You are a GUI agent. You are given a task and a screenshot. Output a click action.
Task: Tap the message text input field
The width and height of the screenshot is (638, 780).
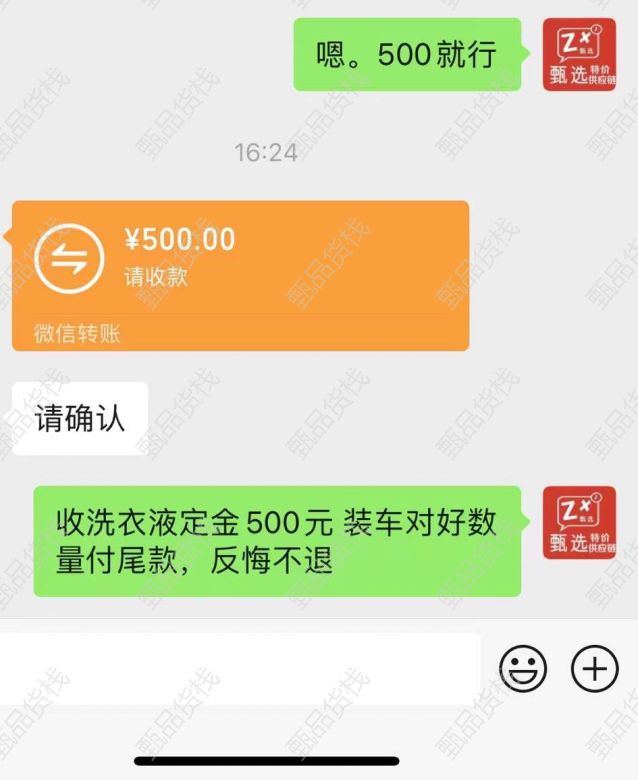240,667
